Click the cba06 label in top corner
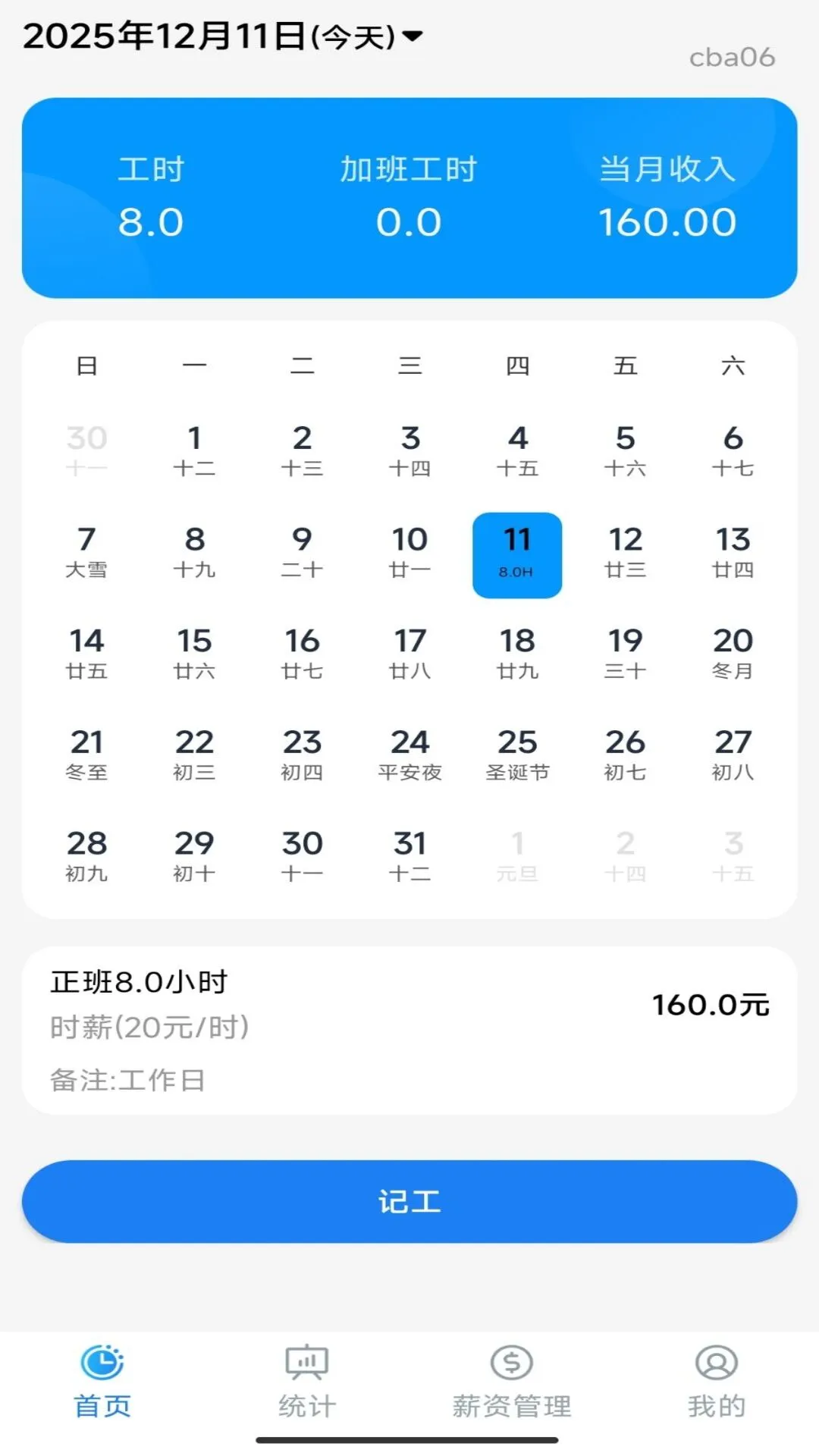 pyautogui.click(x=731, y=57)
